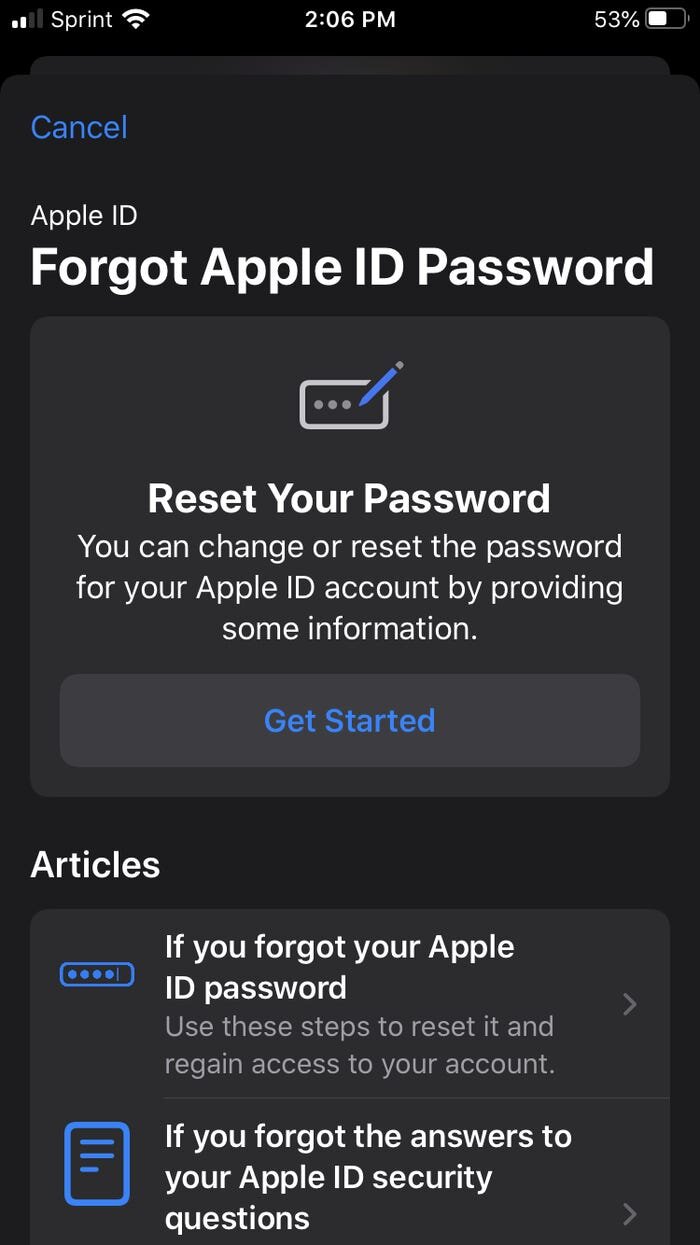Tap Get Started to reset password
700x1245 pixels.
(x=349, y=720)
